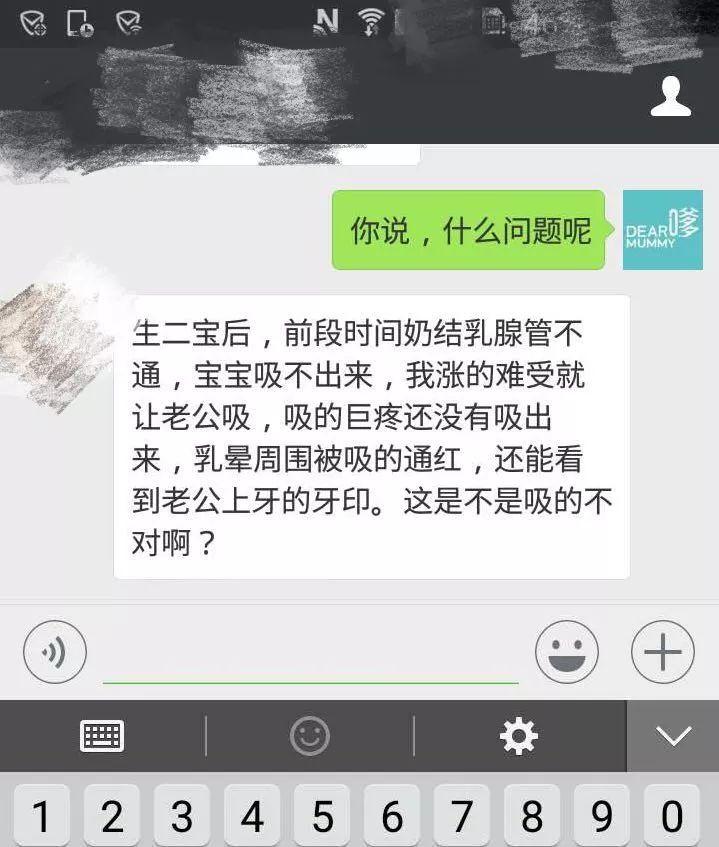The width and height of the screenshot is (719, 847).
Task: Type the number 5 key
Action: (x=322, y=817)
